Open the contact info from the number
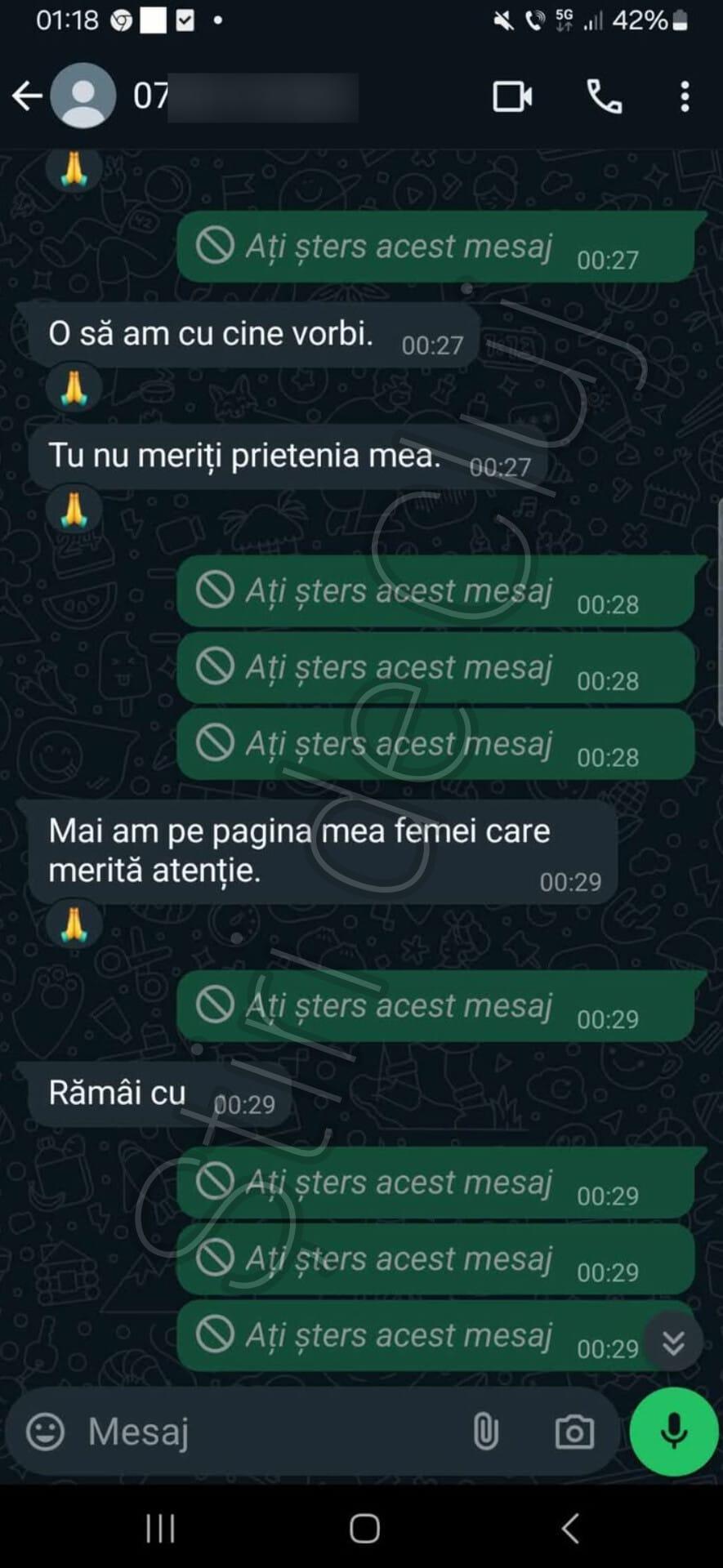 click(x=245, y=96)
